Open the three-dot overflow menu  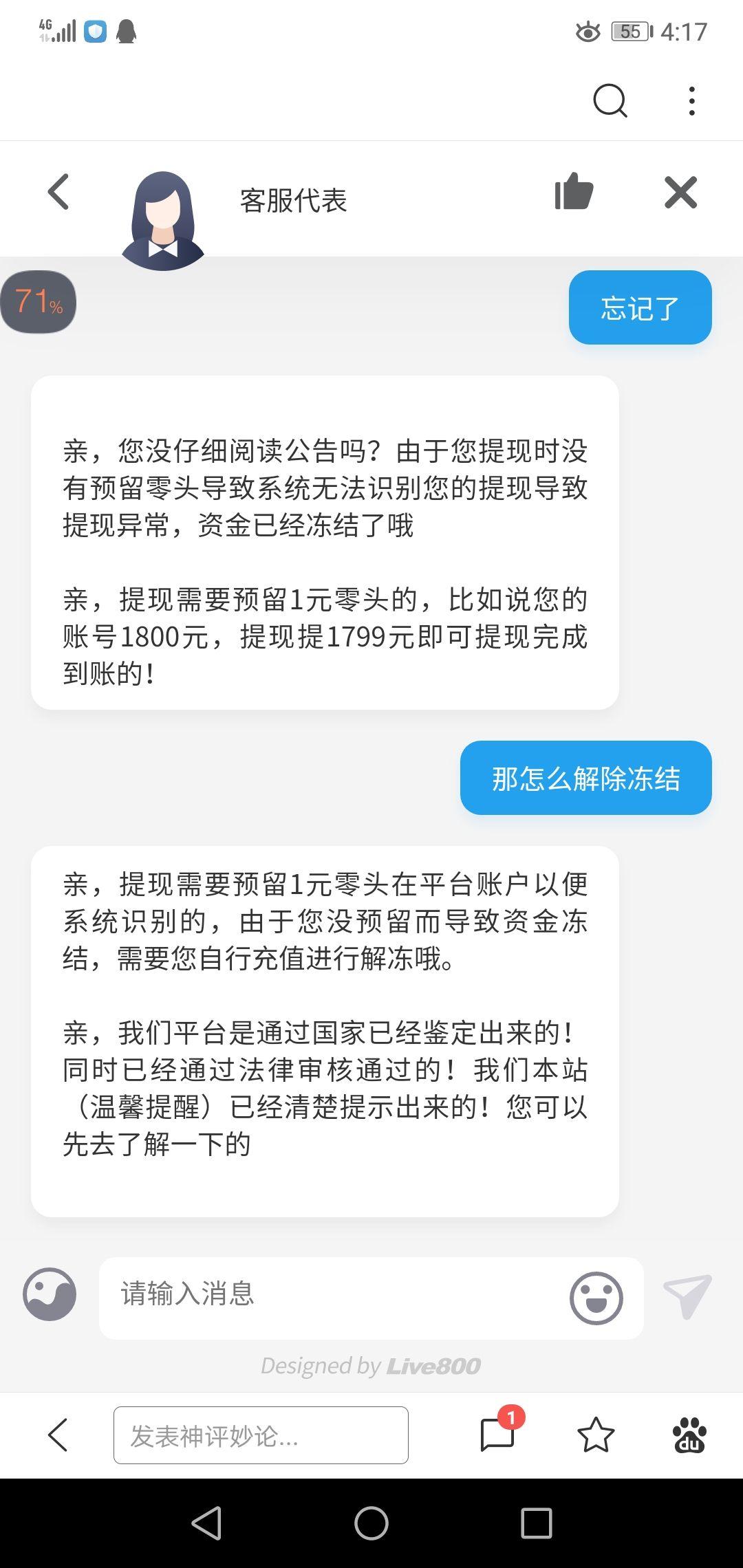691,101
